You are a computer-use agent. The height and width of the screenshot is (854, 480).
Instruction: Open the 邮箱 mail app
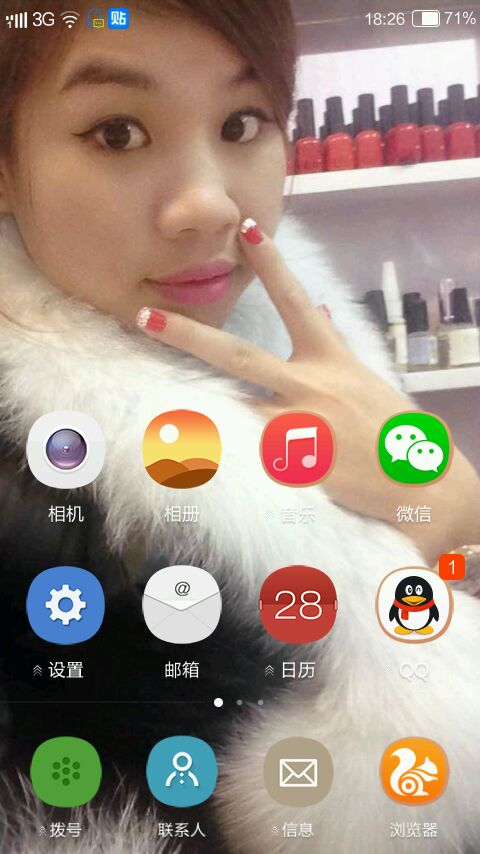pos(181,605)
